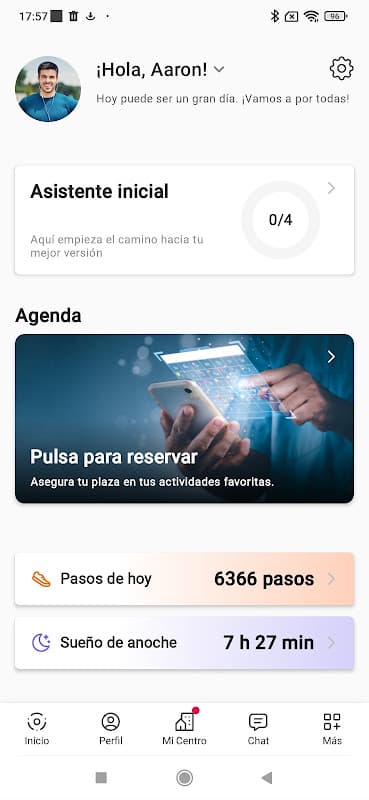369x800 pixels.
Task: Open the Pulsa para reservar banner
Action: [184, 418]
